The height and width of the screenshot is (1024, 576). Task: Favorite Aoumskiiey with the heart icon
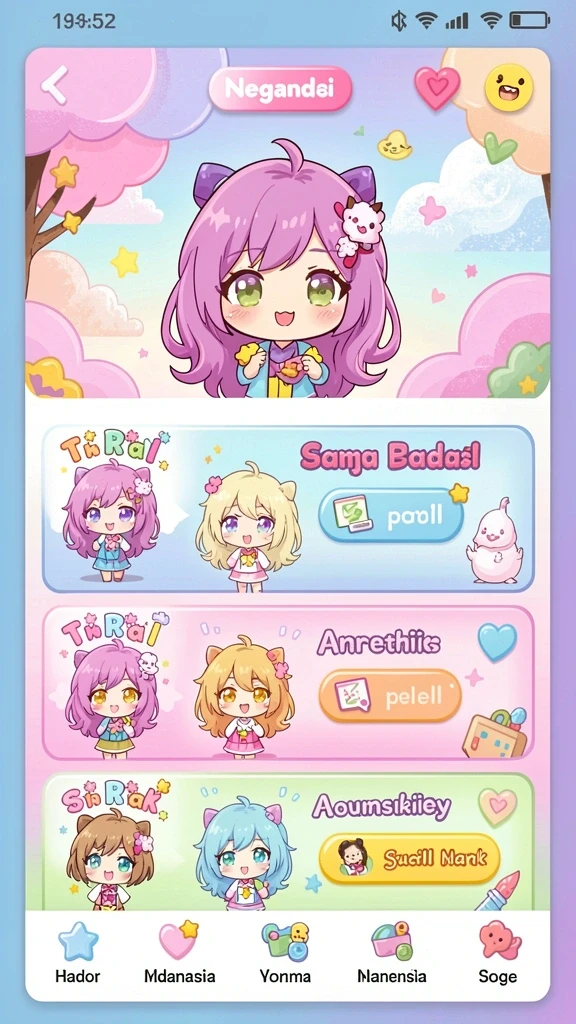[498, 807]
